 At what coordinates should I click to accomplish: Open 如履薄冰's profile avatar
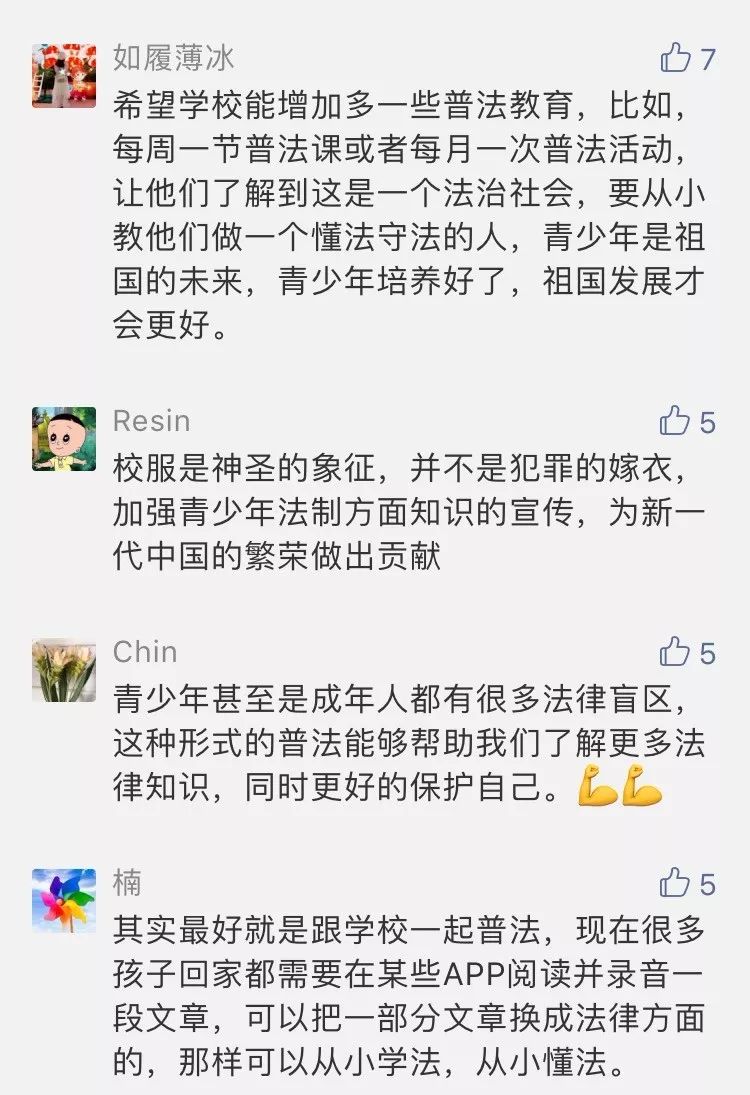point(64,75)
